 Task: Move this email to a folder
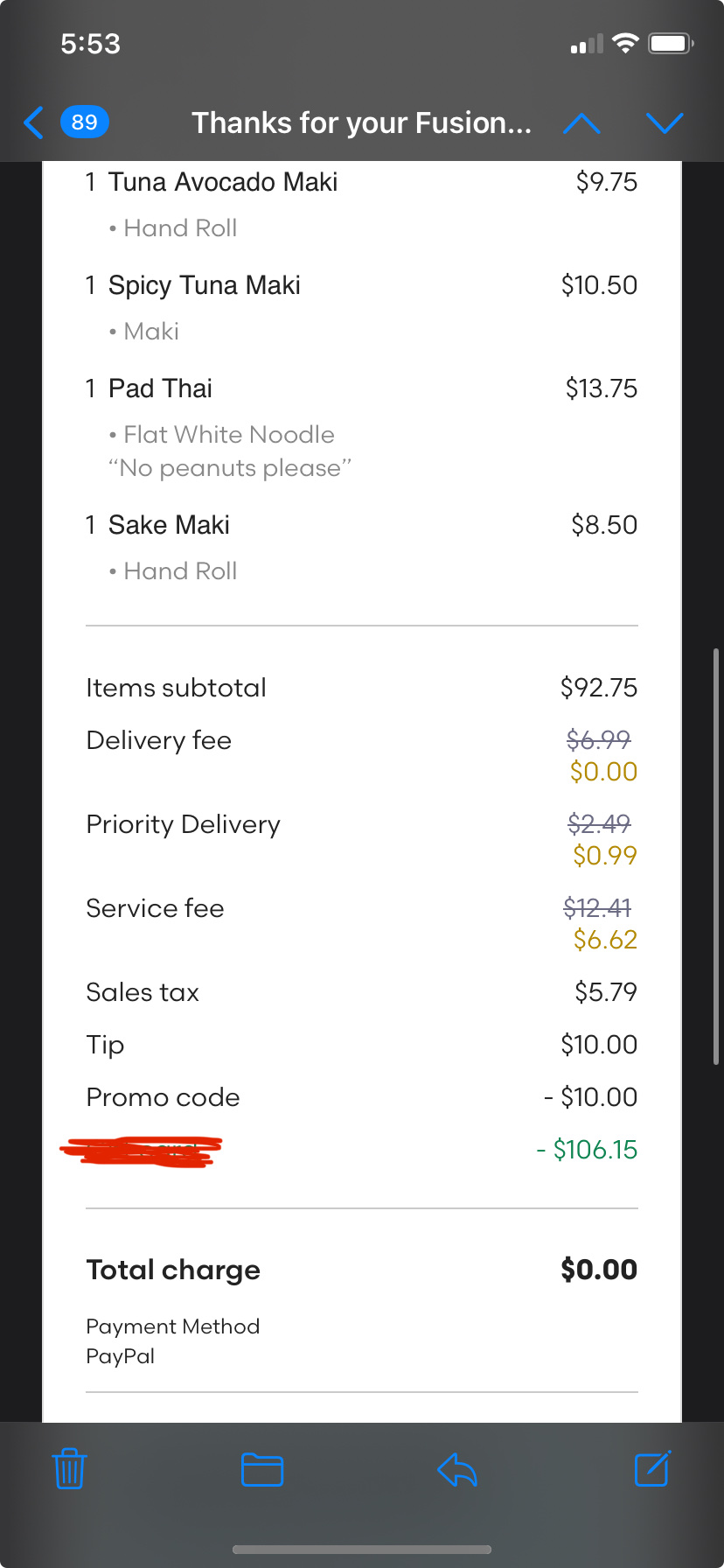tap(261, 1469)
